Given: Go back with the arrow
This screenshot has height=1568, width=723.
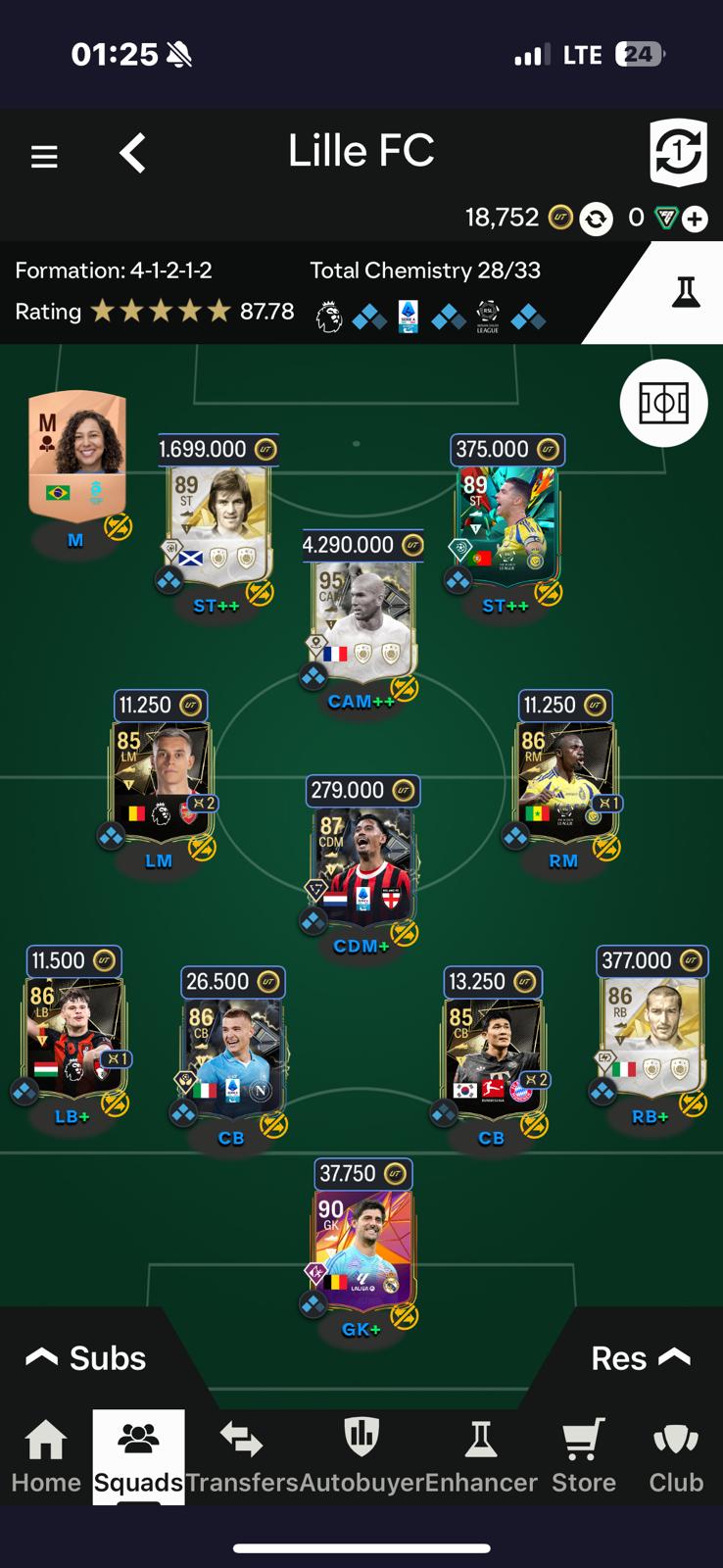Looking at the screenshot, I should (132, 153).
